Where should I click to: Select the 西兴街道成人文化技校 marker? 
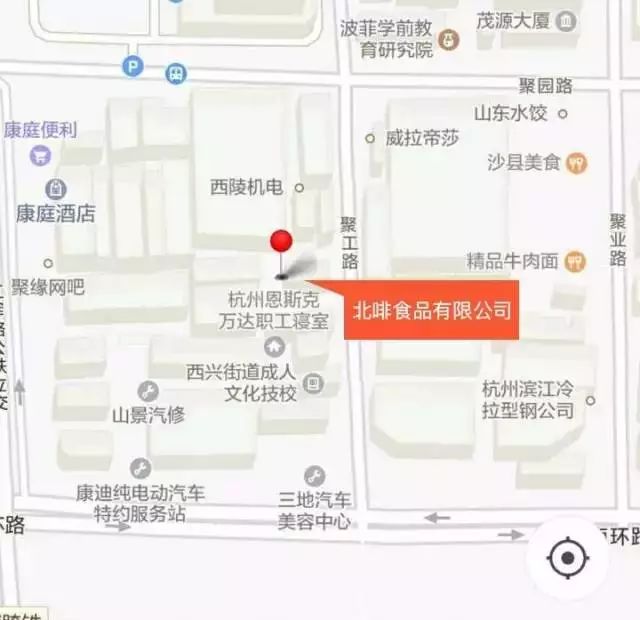(x=314, y=383)
